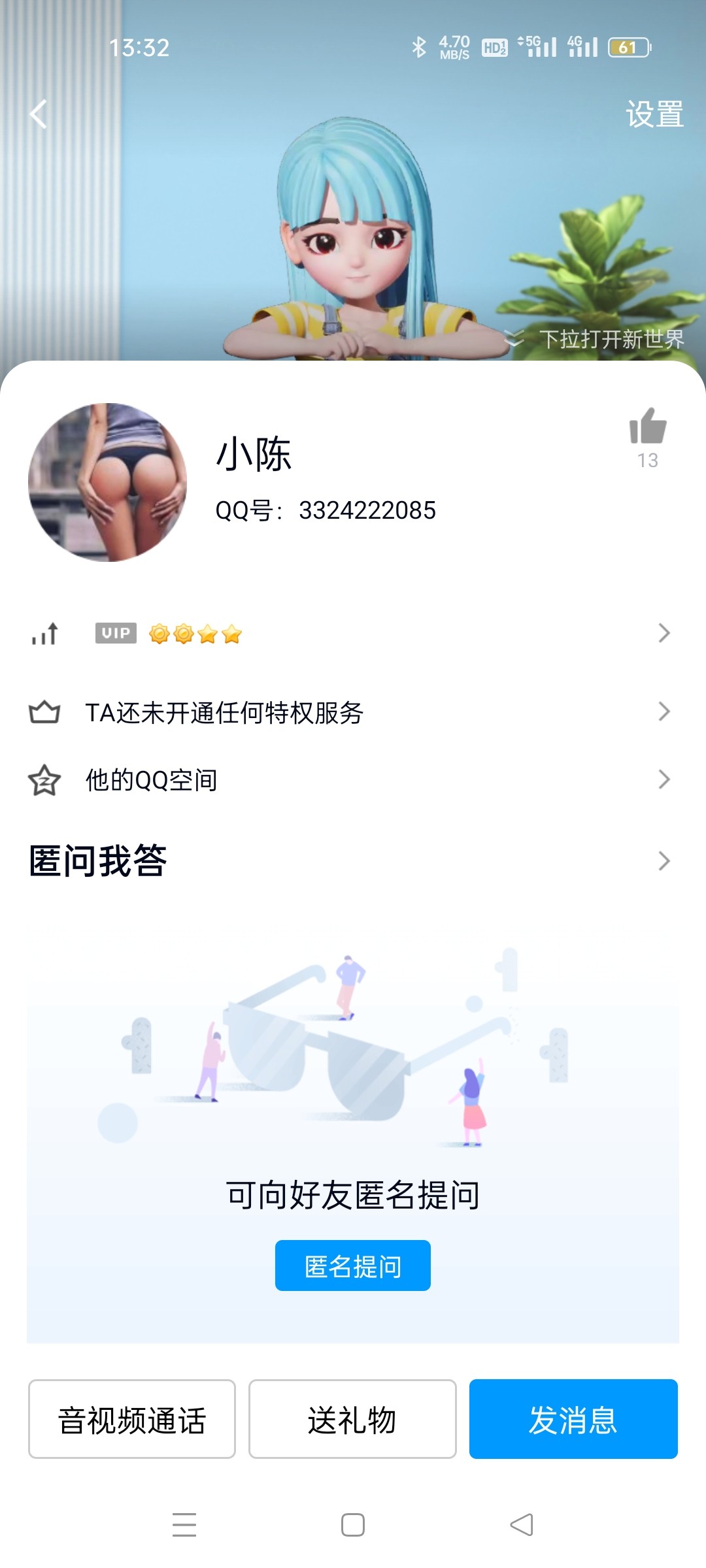Viewport: 706px width, 1568px height.
Task: View 小陈's profile avatar
Action: pos(108,482)
